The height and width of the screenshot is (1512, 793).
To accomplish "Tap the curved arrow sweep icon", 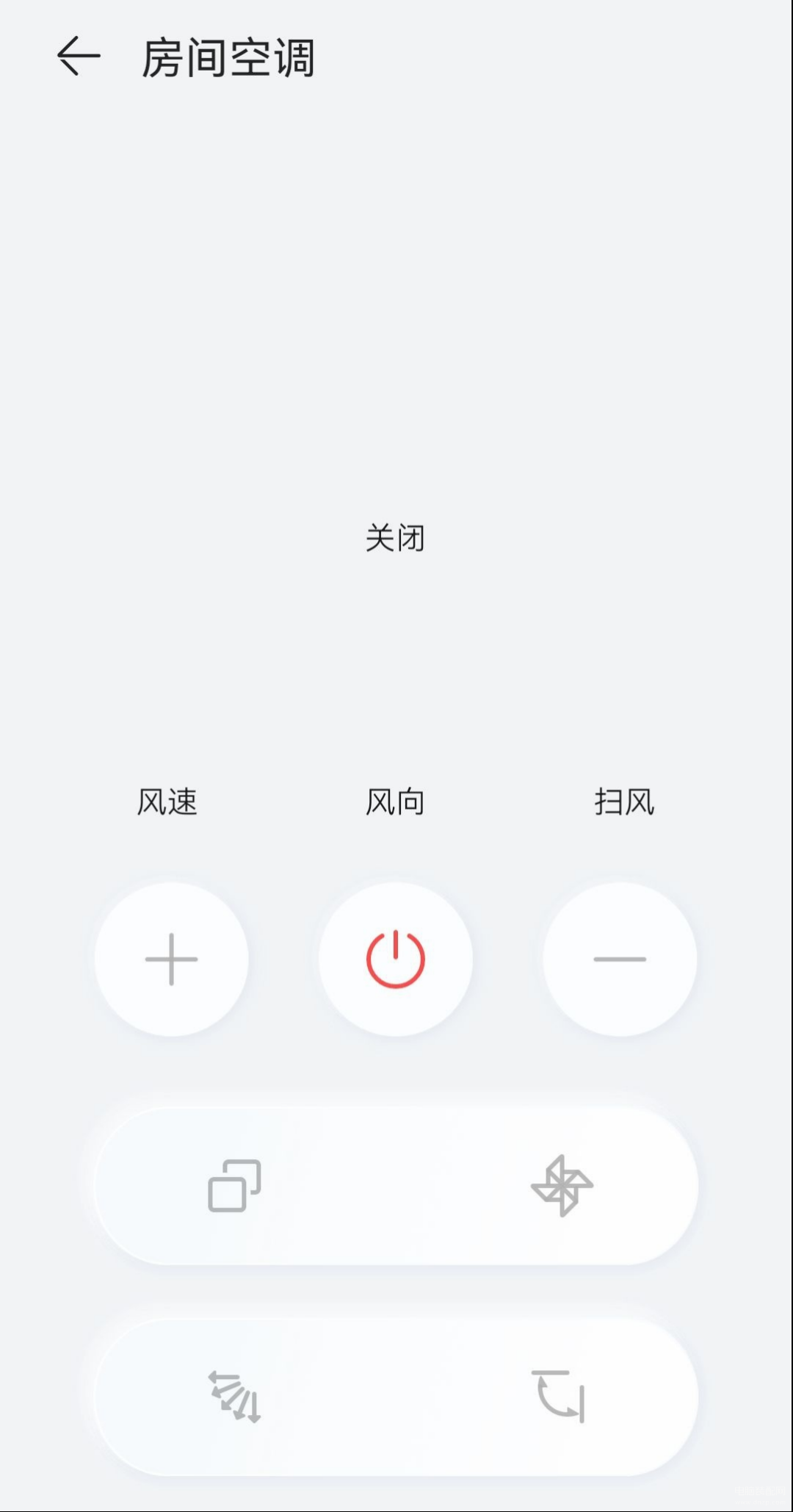I will click(x=560, y=1396).
